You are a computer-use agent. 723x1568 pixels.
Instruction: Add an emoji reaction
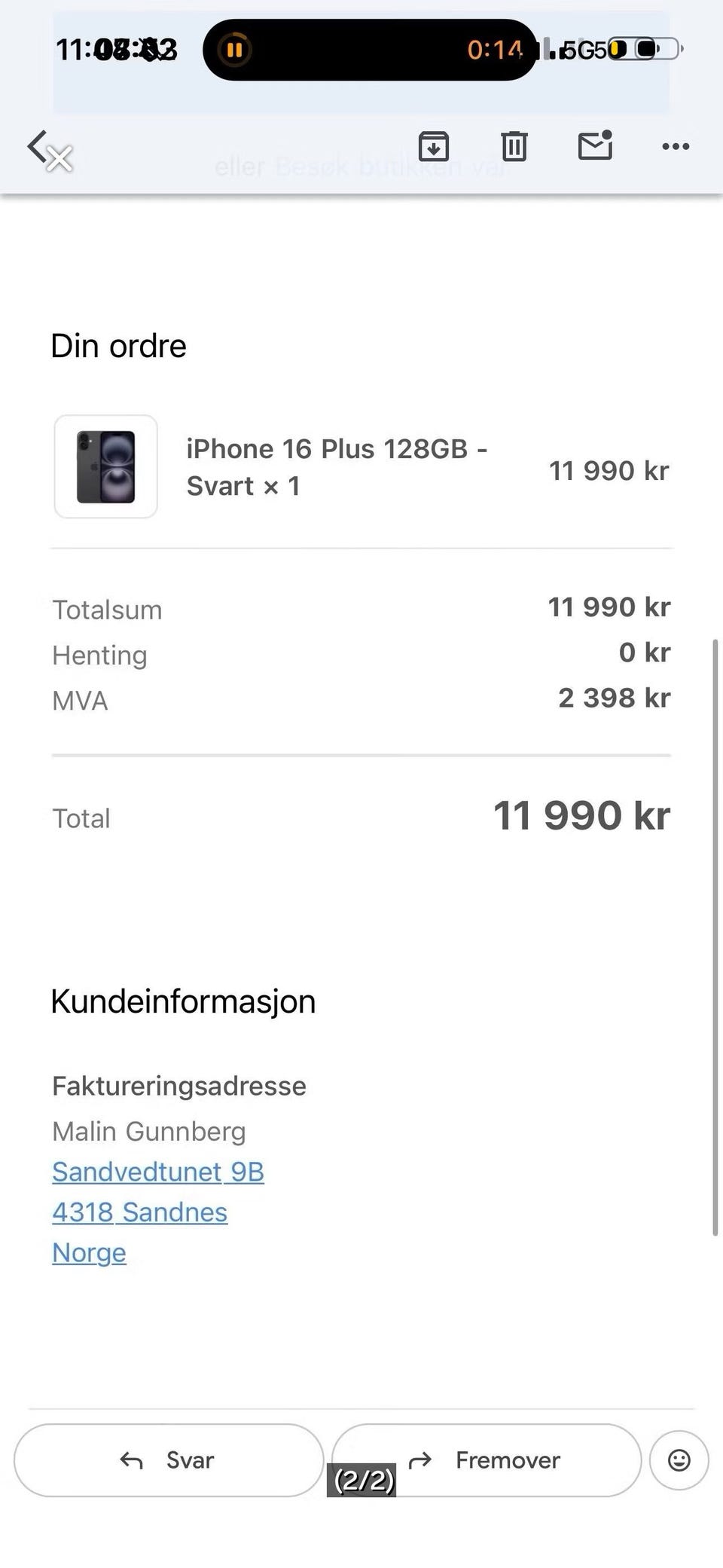click(679, 1460)
